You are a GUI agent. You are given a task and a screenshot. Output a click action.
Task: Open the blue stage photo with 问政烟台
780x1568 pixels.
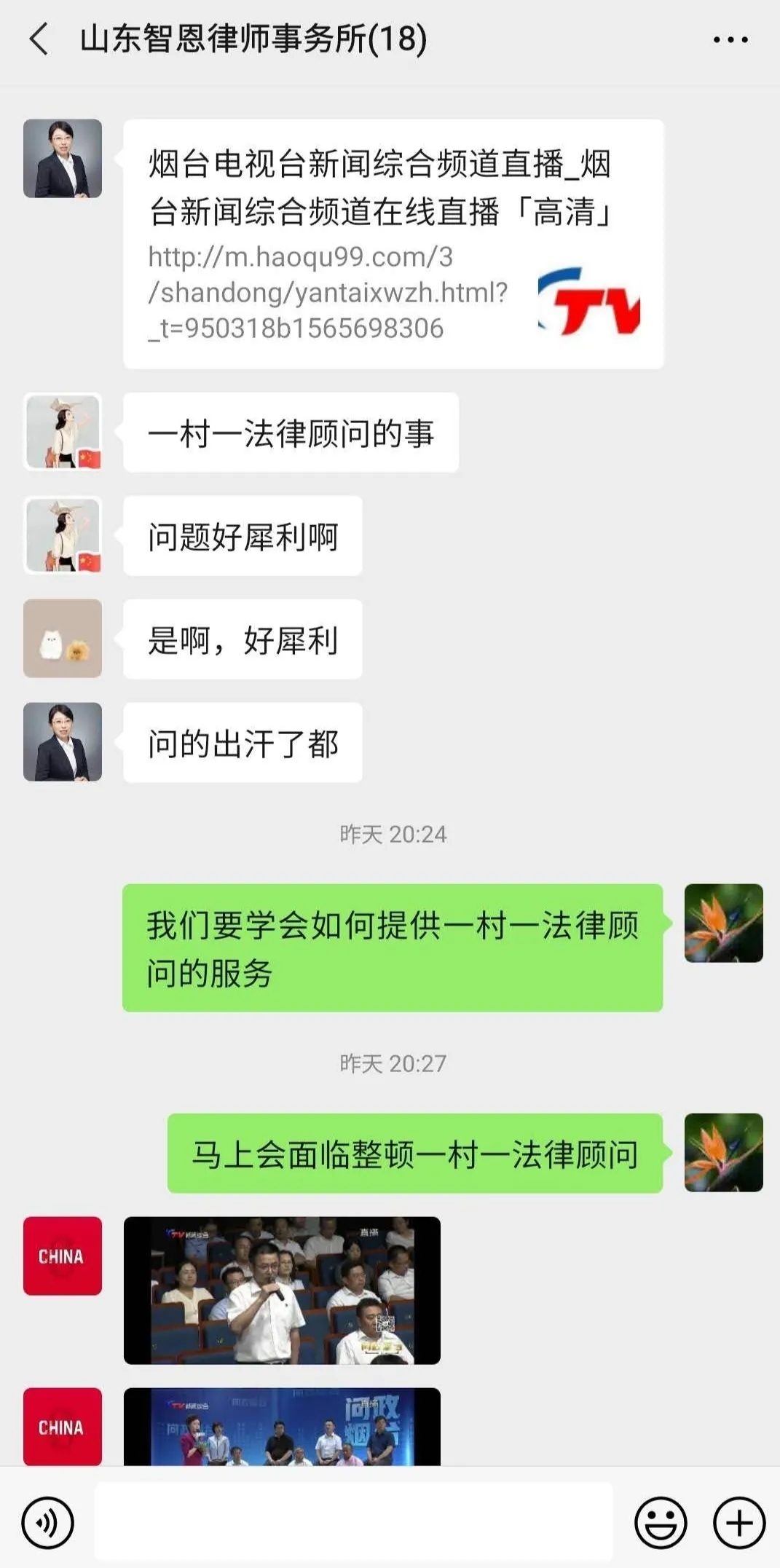282,1426
